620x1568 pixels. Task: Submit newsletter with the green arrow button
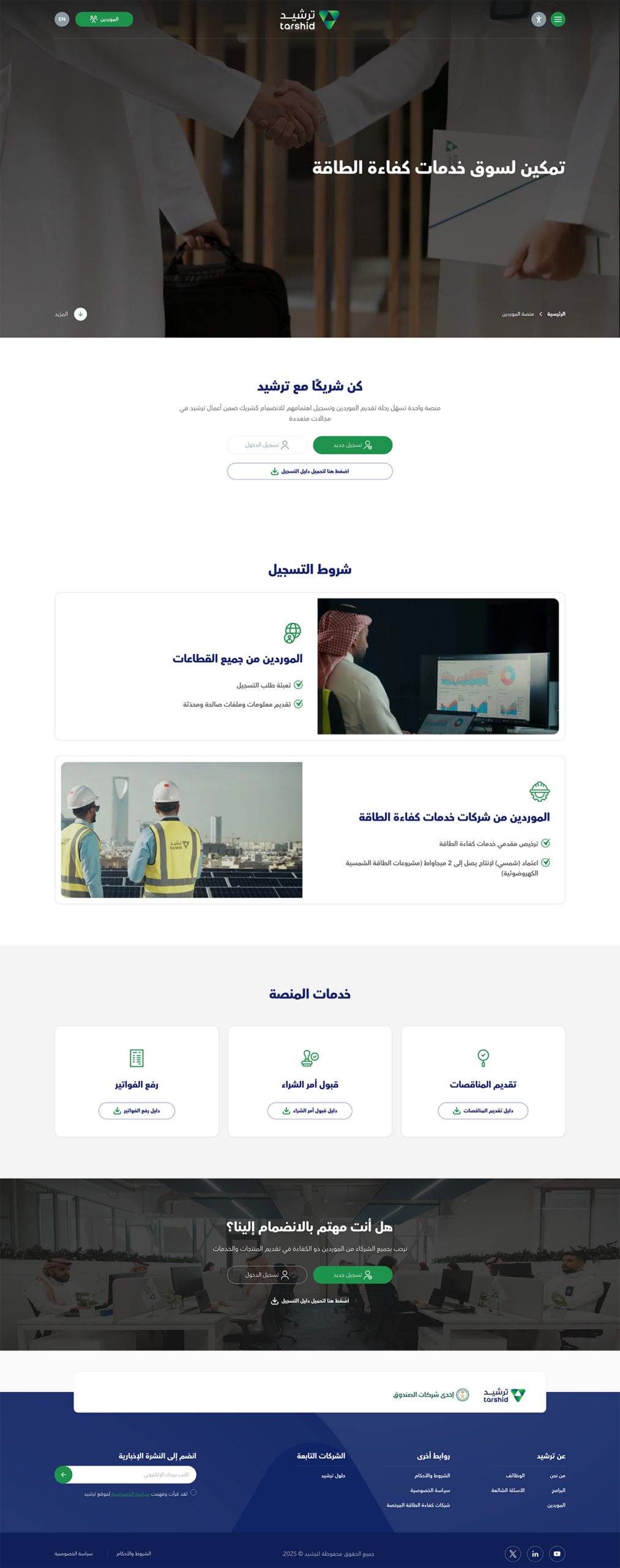click(x=64, y=1474)
